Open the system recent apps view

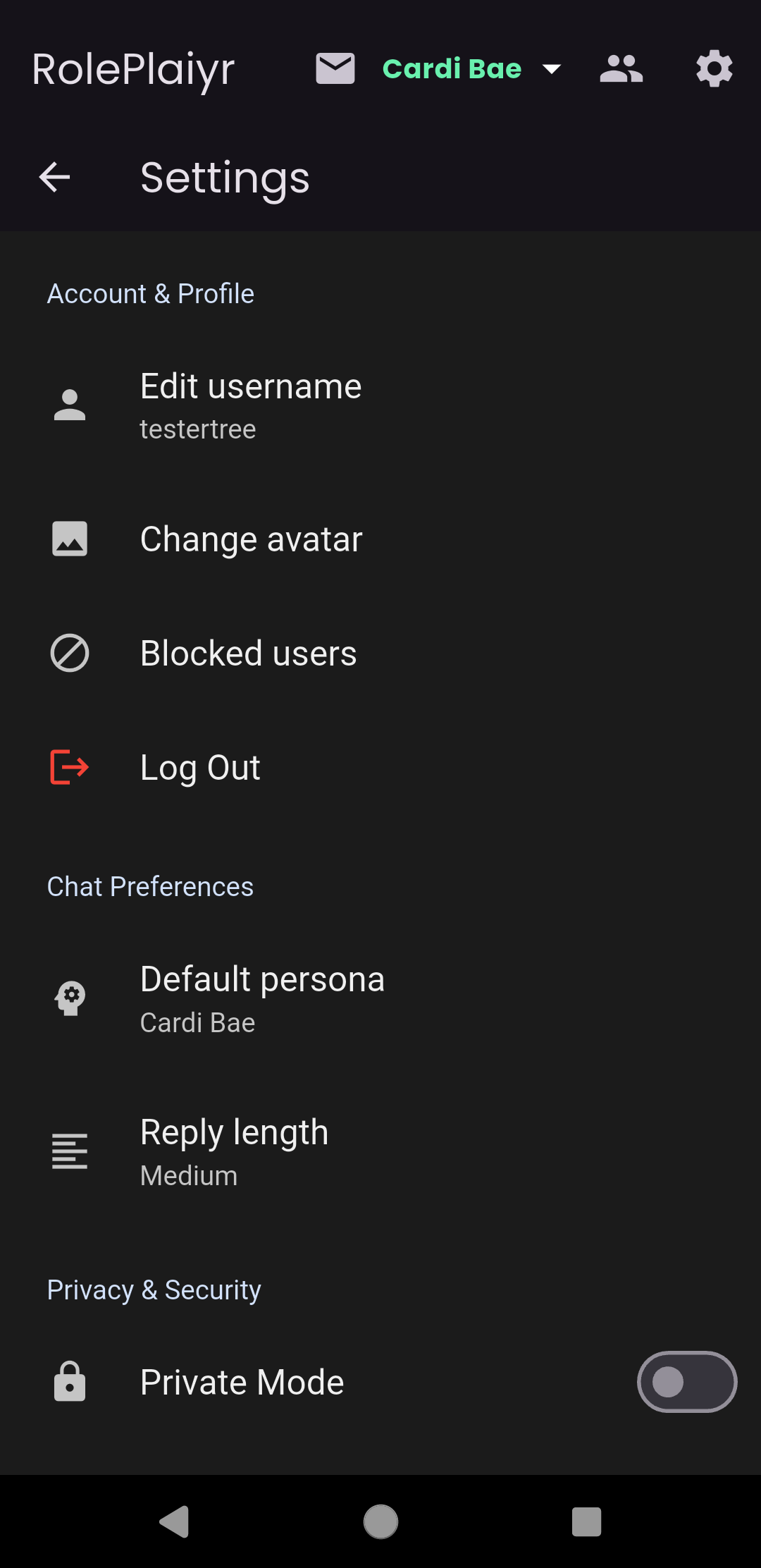click(x=586, y=1521)
